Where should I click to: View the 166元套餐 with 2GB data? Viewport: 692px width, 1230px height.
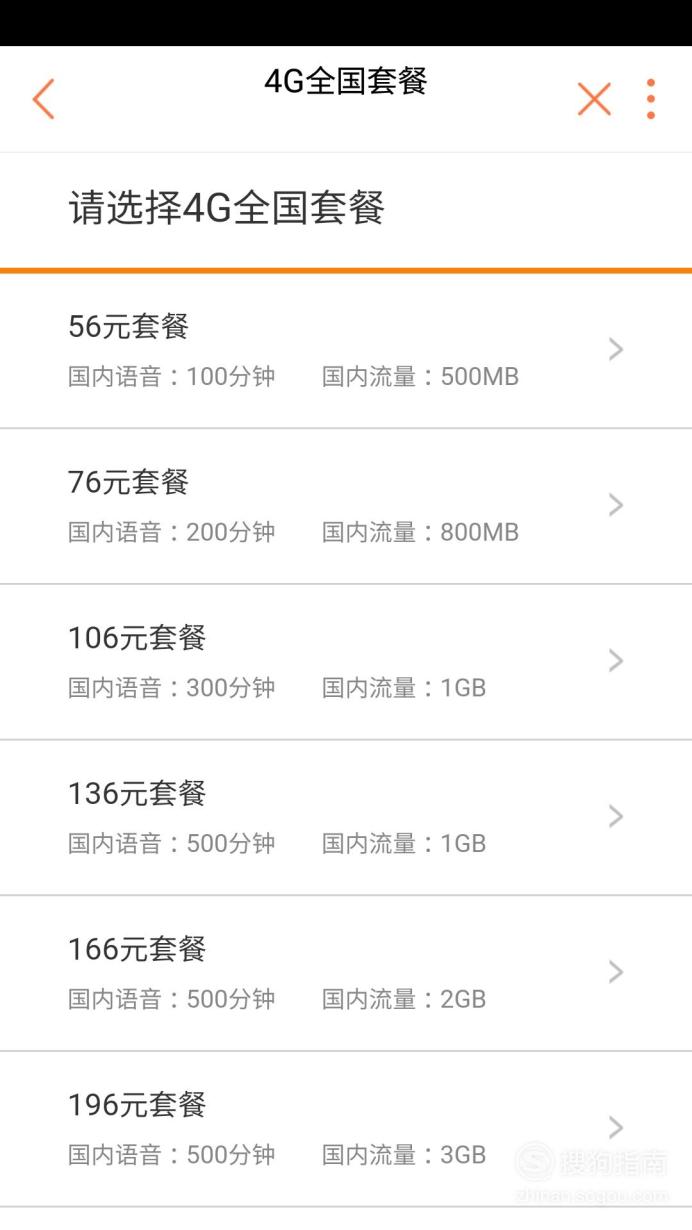(346, 973)
